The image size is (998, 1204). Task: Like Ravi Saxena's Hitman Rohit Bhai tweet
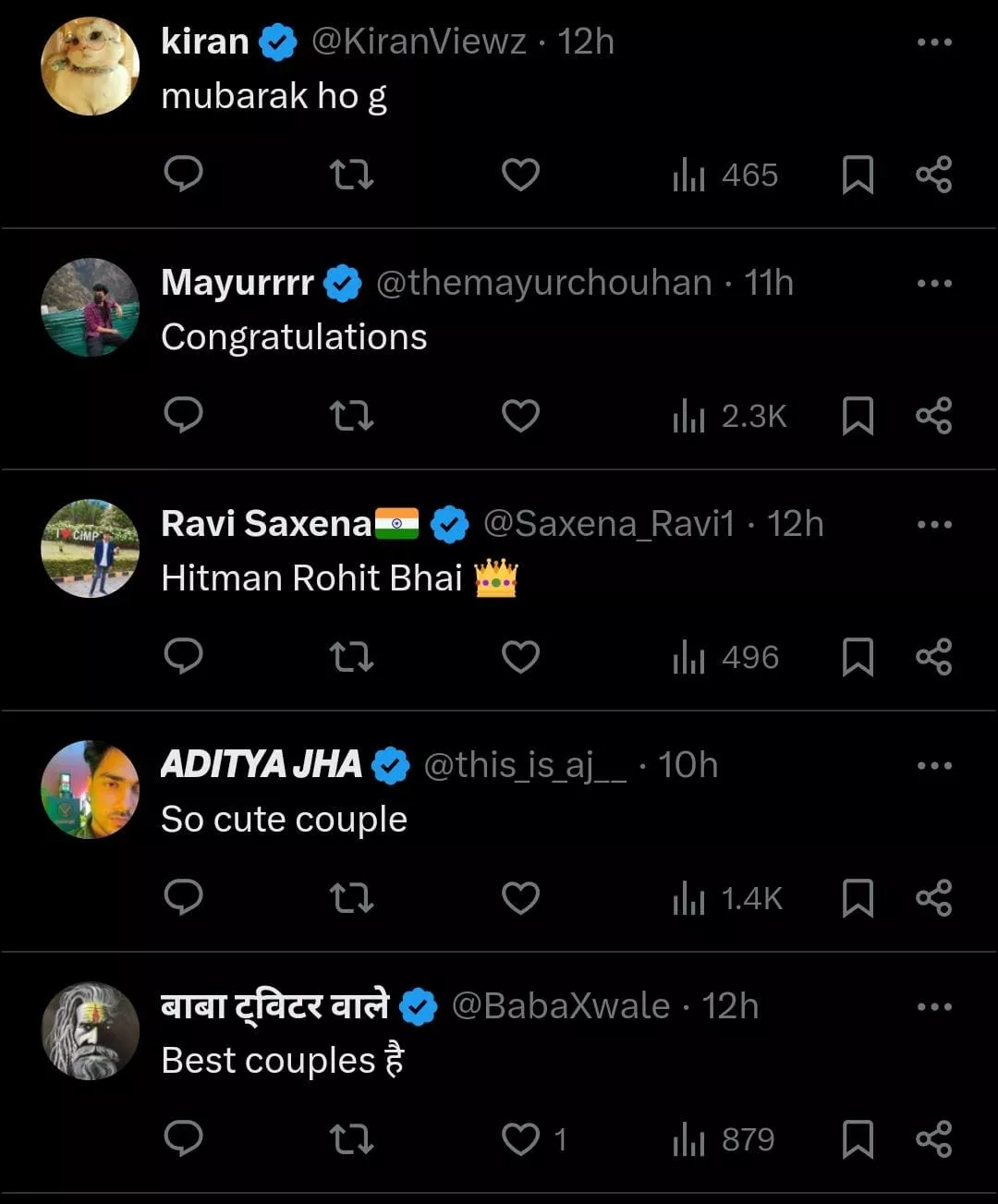pos(520,657)
